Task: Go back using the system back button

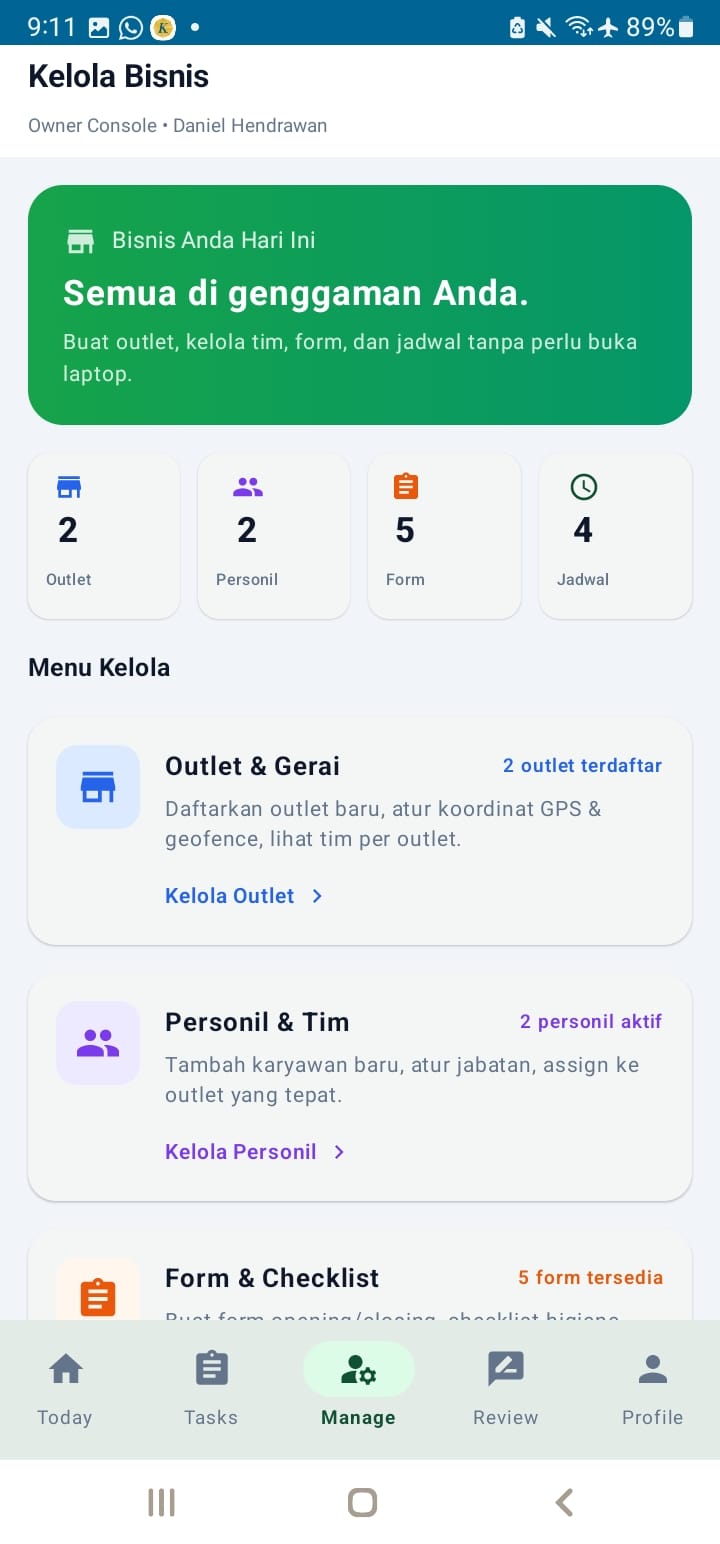Action: pyautogui.click(x=564, y=1502)
